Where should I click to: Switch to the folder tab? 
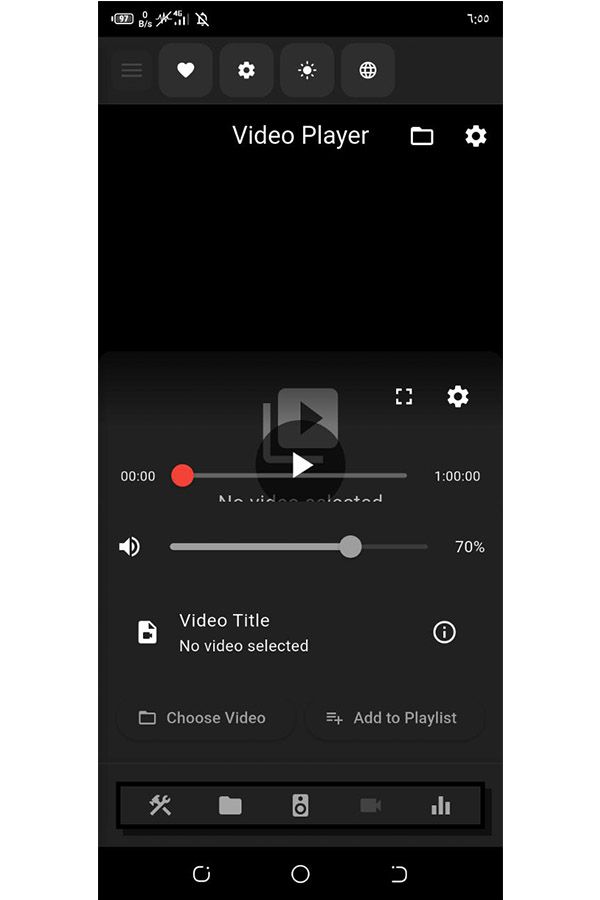230,805
